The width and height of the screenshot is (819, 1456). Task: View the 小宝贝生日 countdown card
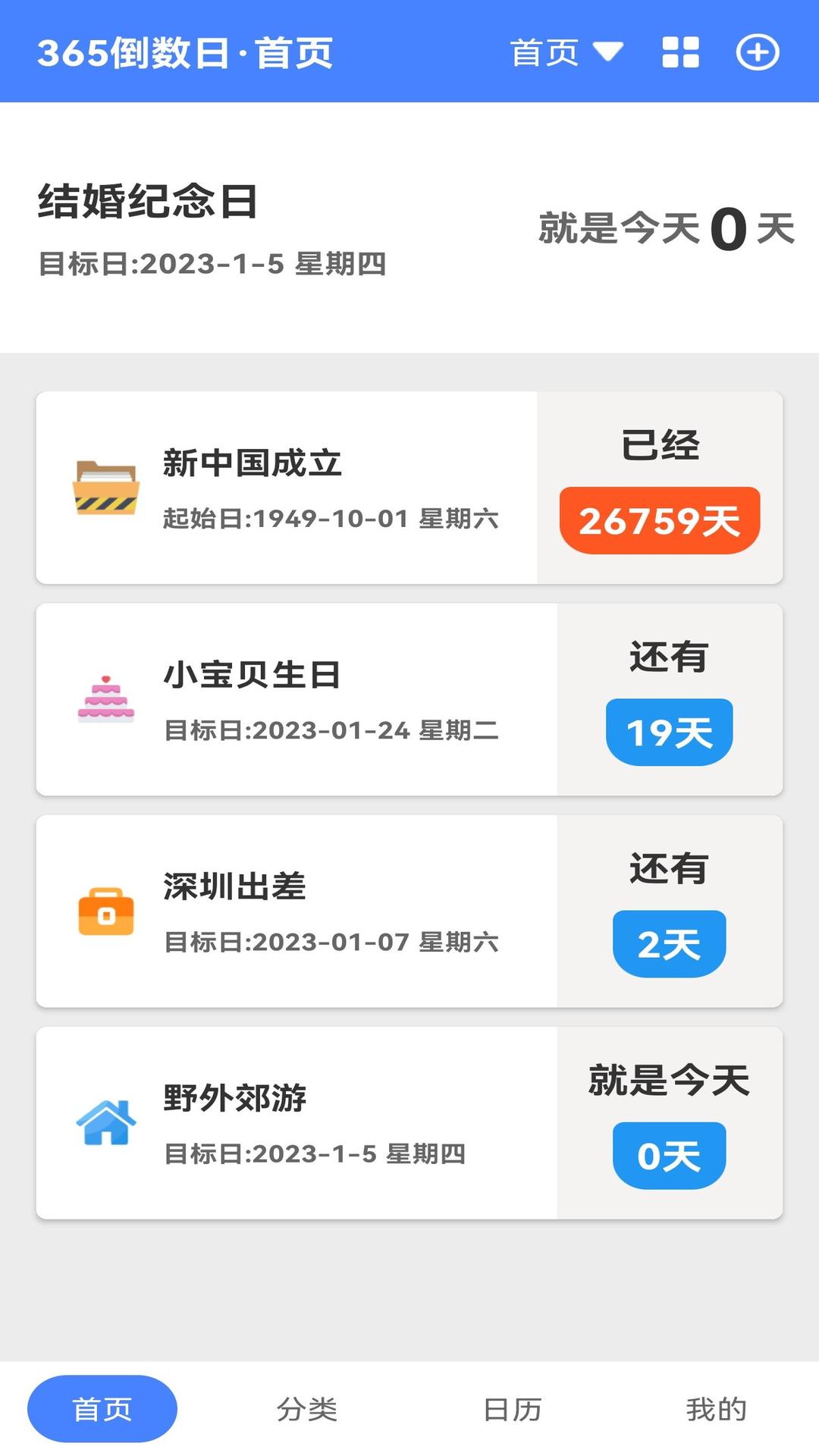409,699
